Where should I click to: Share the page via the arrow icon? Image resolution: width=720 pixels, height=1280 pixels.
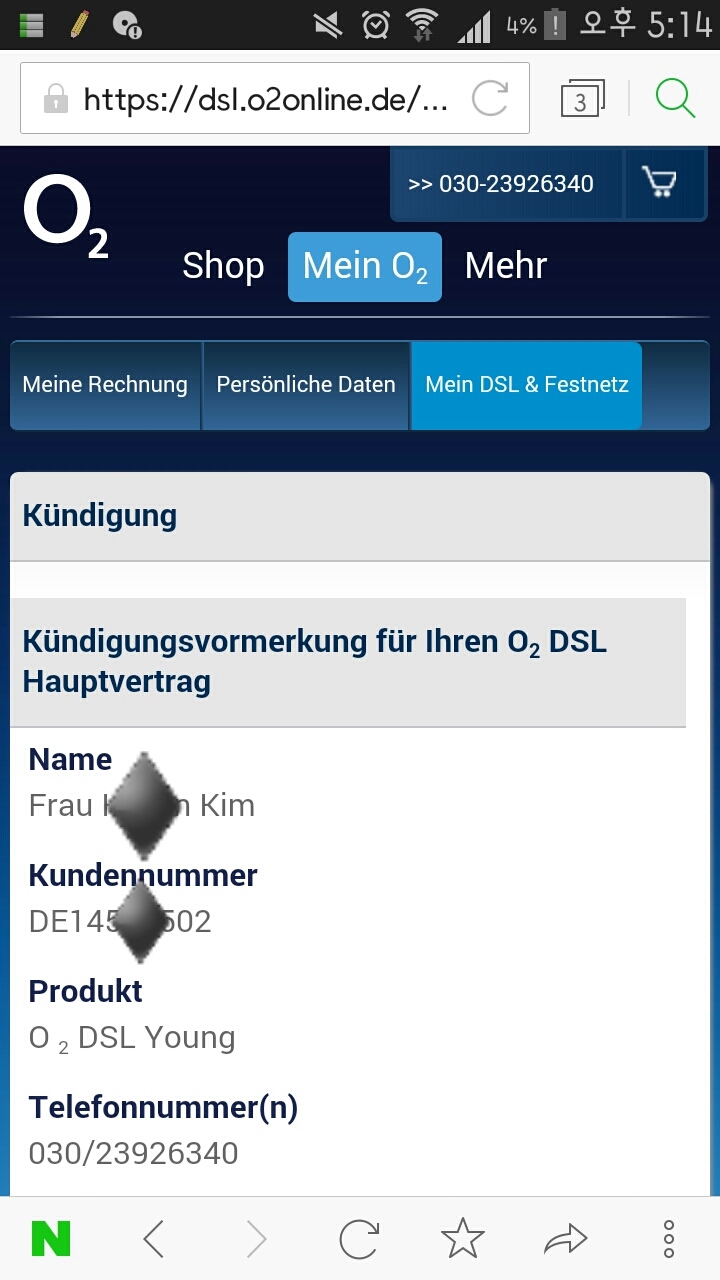566,1238
